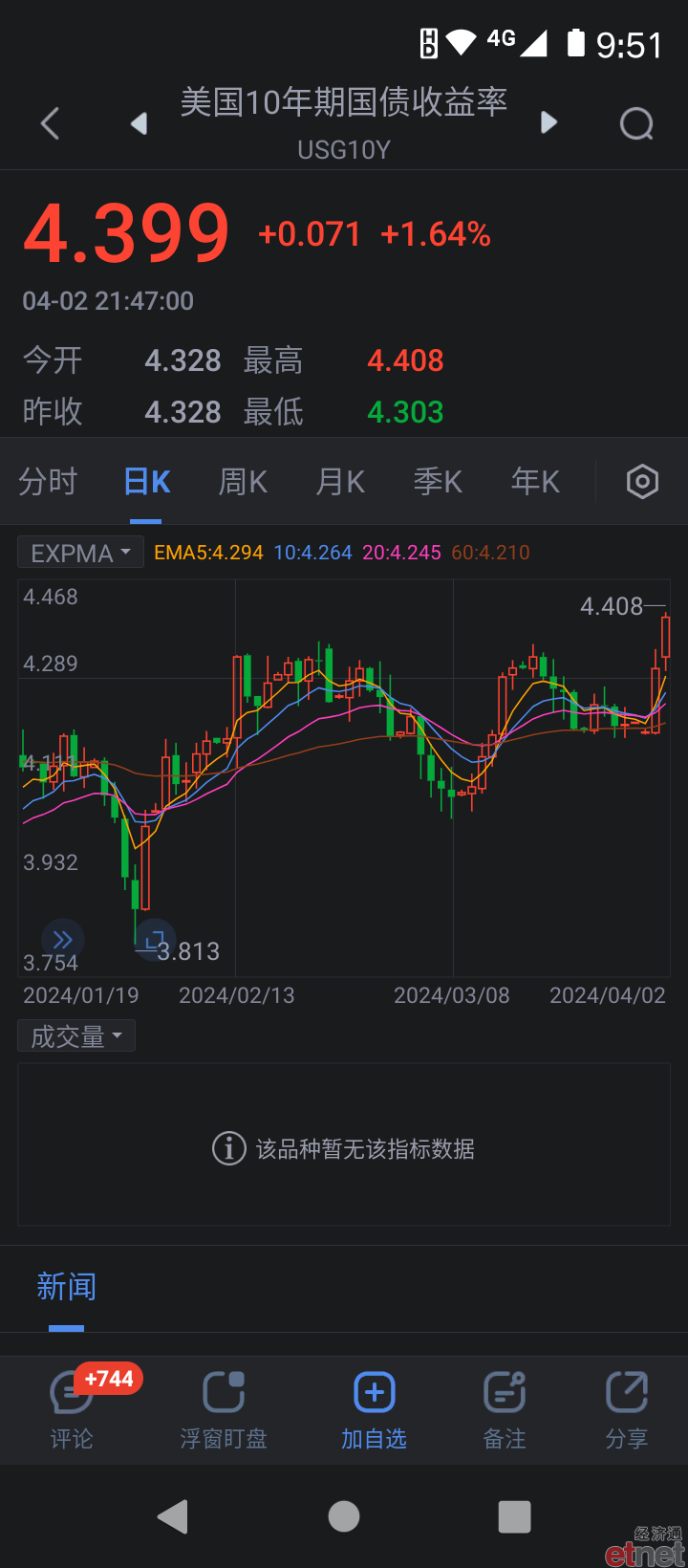Select the 日K chart tab
This screenshot has width=688, height=1568.
click(x=146, y=482)
